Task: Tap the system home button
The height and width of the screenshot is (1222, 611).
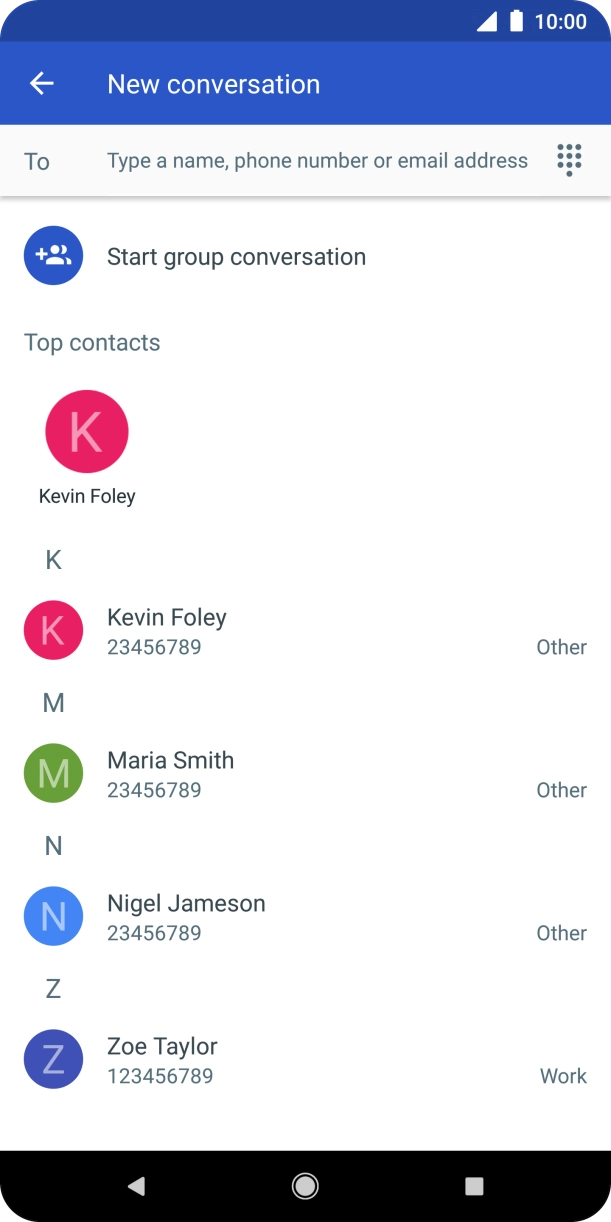Action: coord(305,1186)
